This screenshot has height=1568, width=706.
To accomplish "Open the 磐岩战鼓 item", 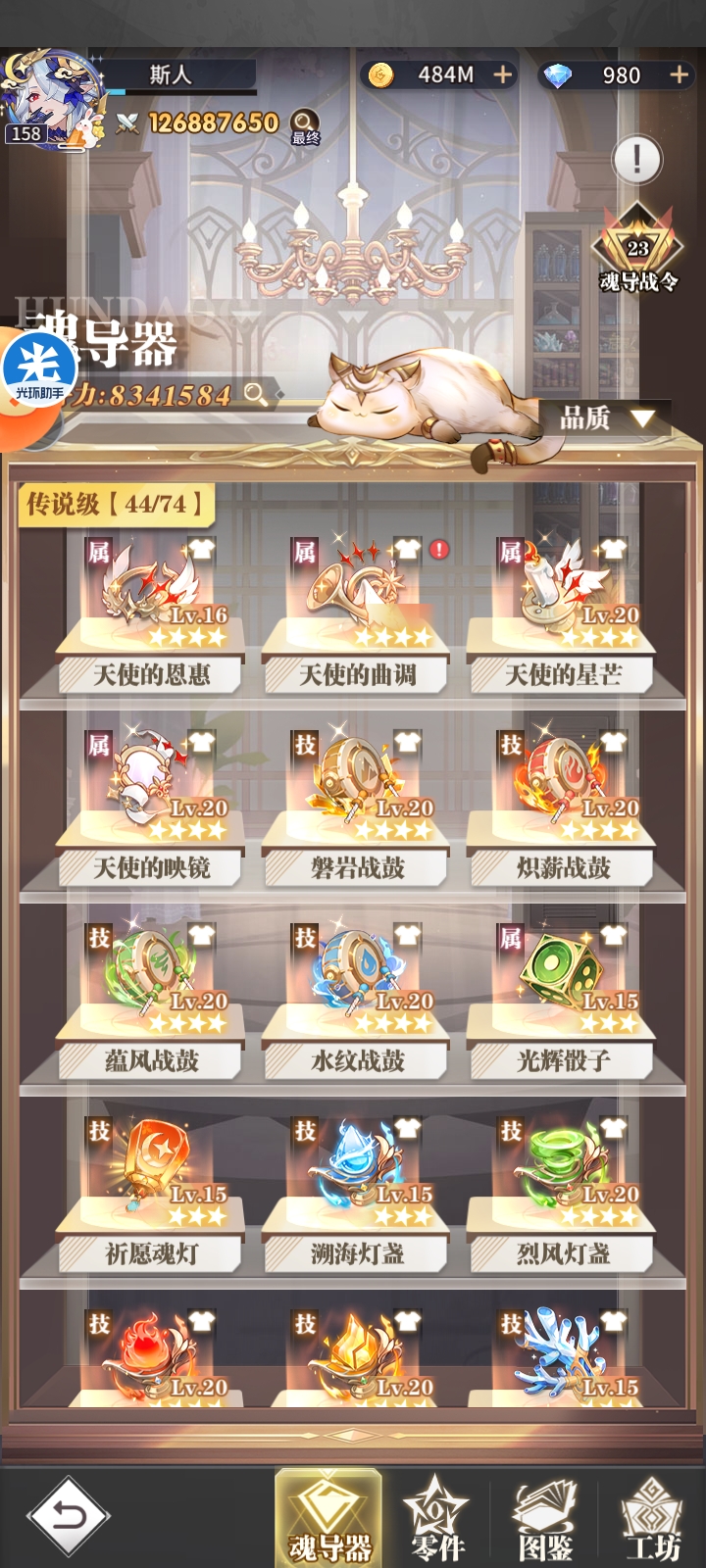I will tap(358, 801).
